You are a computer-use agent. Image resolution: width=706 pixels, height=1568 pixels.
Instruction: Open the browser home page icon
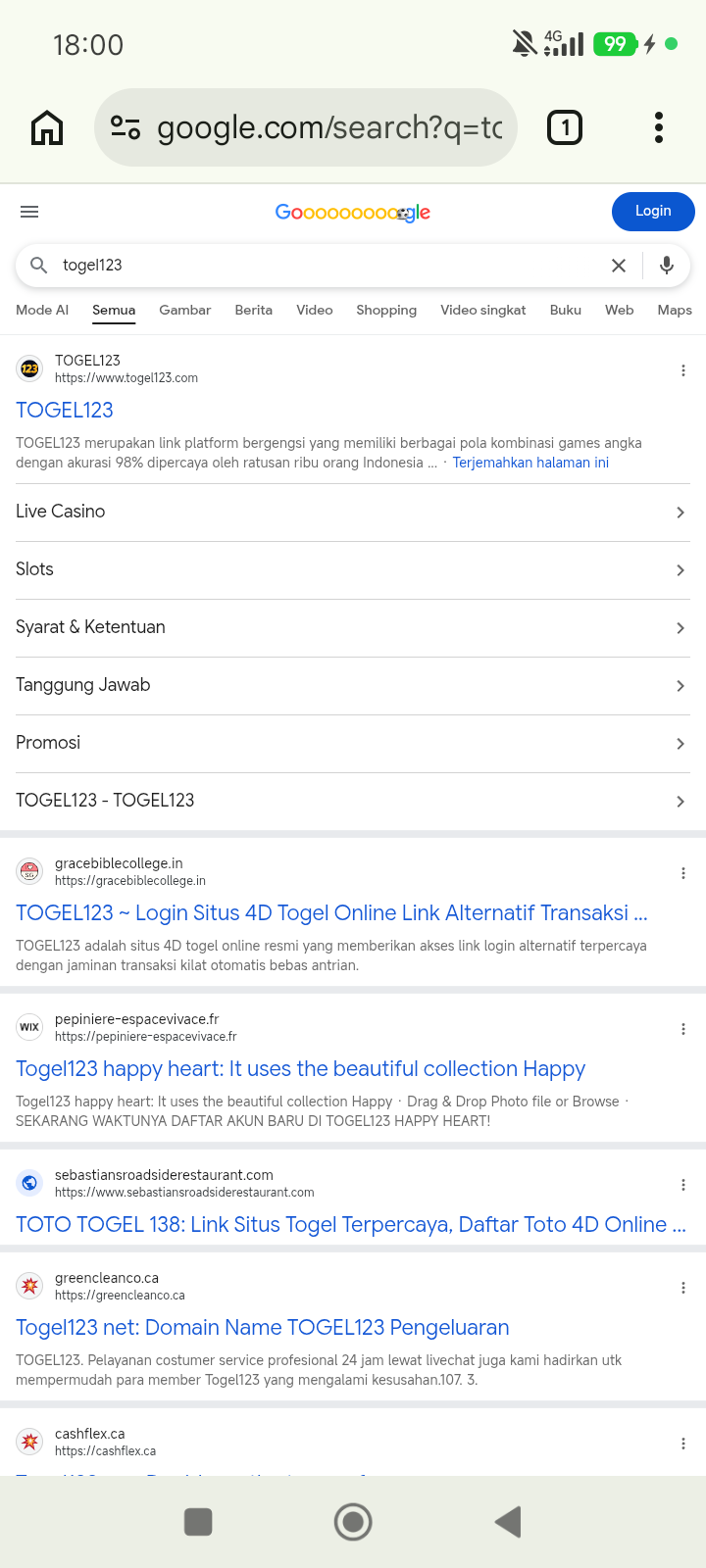coord(47,127)
